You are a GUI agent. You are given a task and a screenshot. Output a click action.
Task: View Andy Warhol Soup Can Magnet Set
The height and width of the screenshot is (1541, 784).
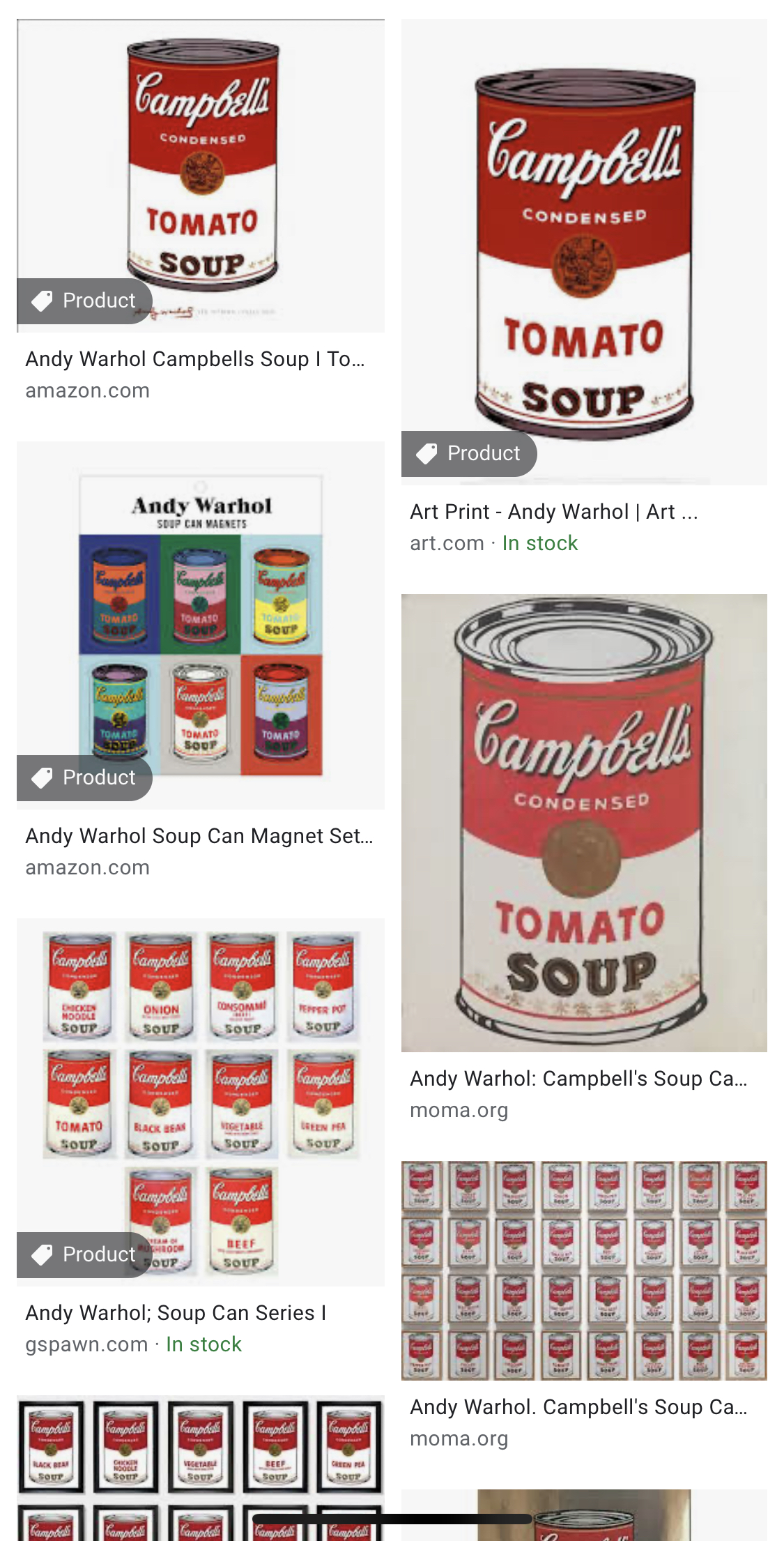[201, 625]
